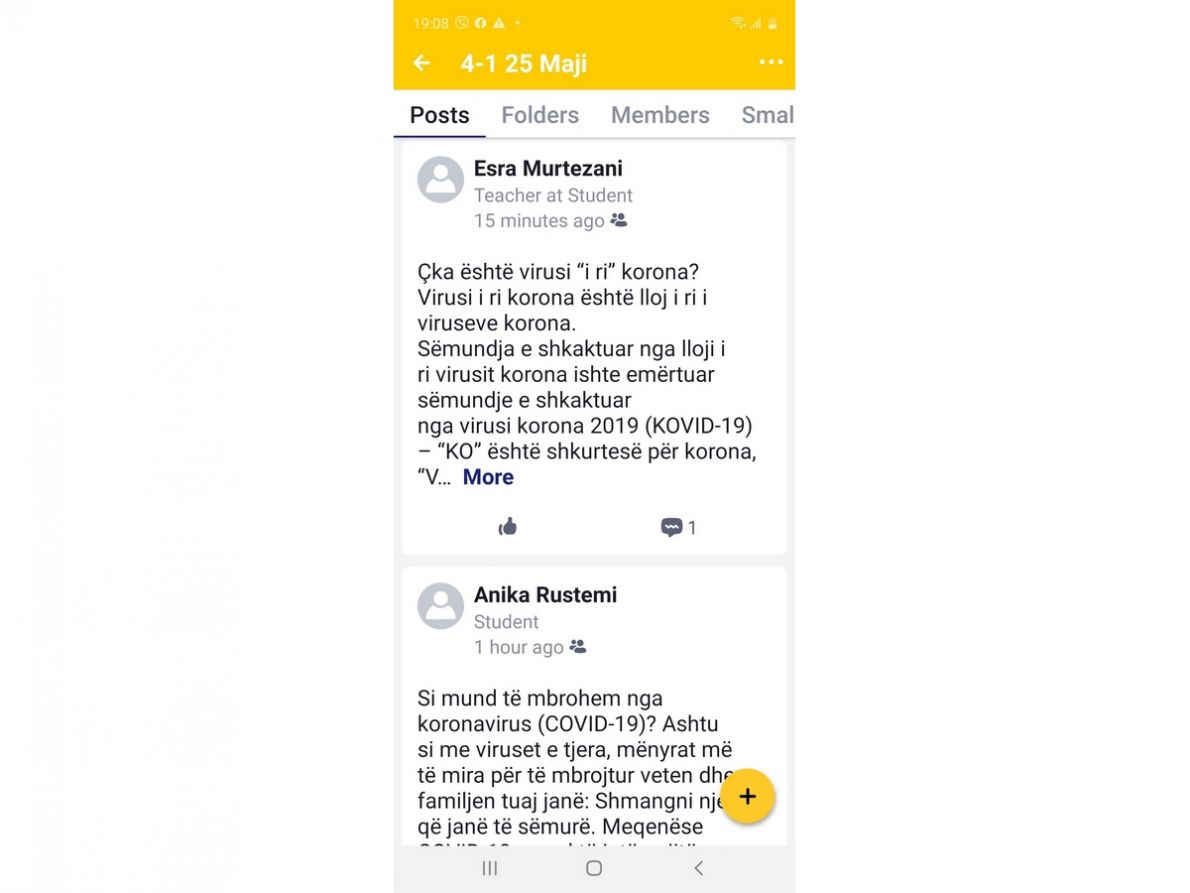Create a new post with plus button

(747, 796)
